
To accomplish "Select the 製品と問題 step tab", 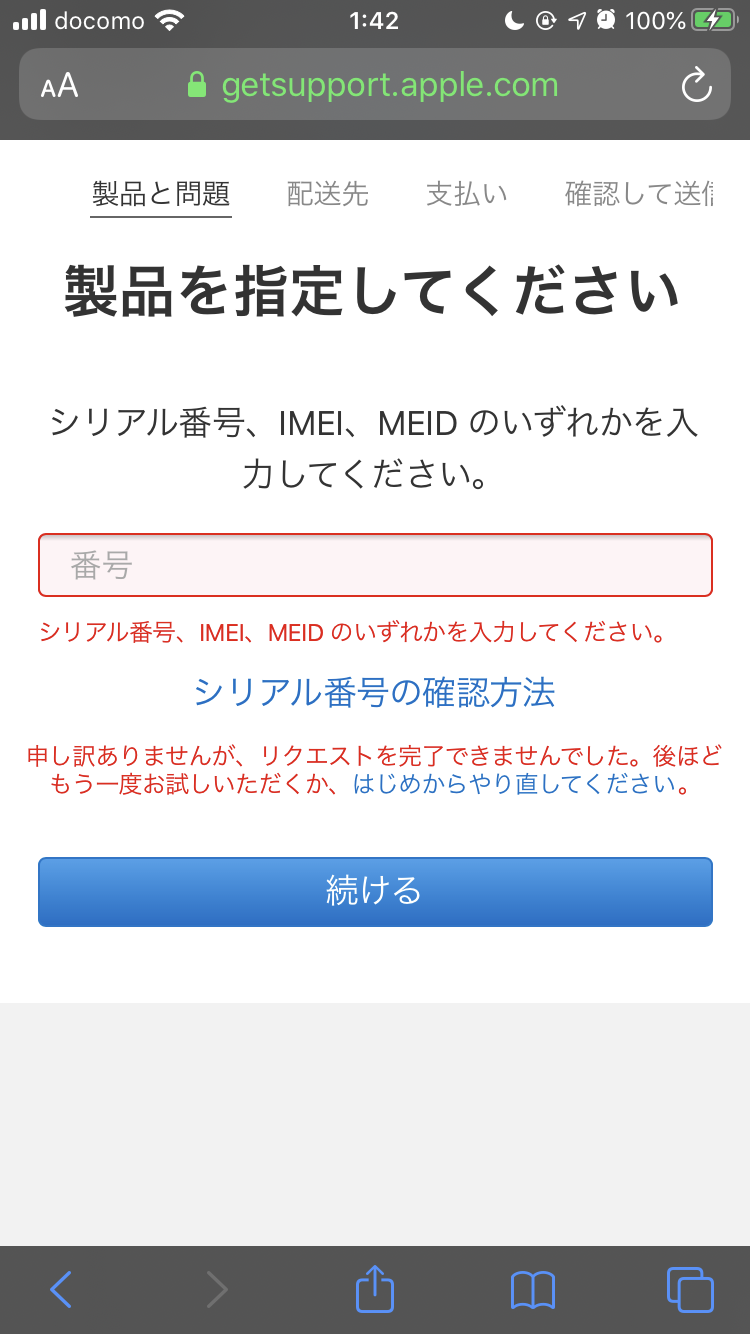I will pos(161,193).
